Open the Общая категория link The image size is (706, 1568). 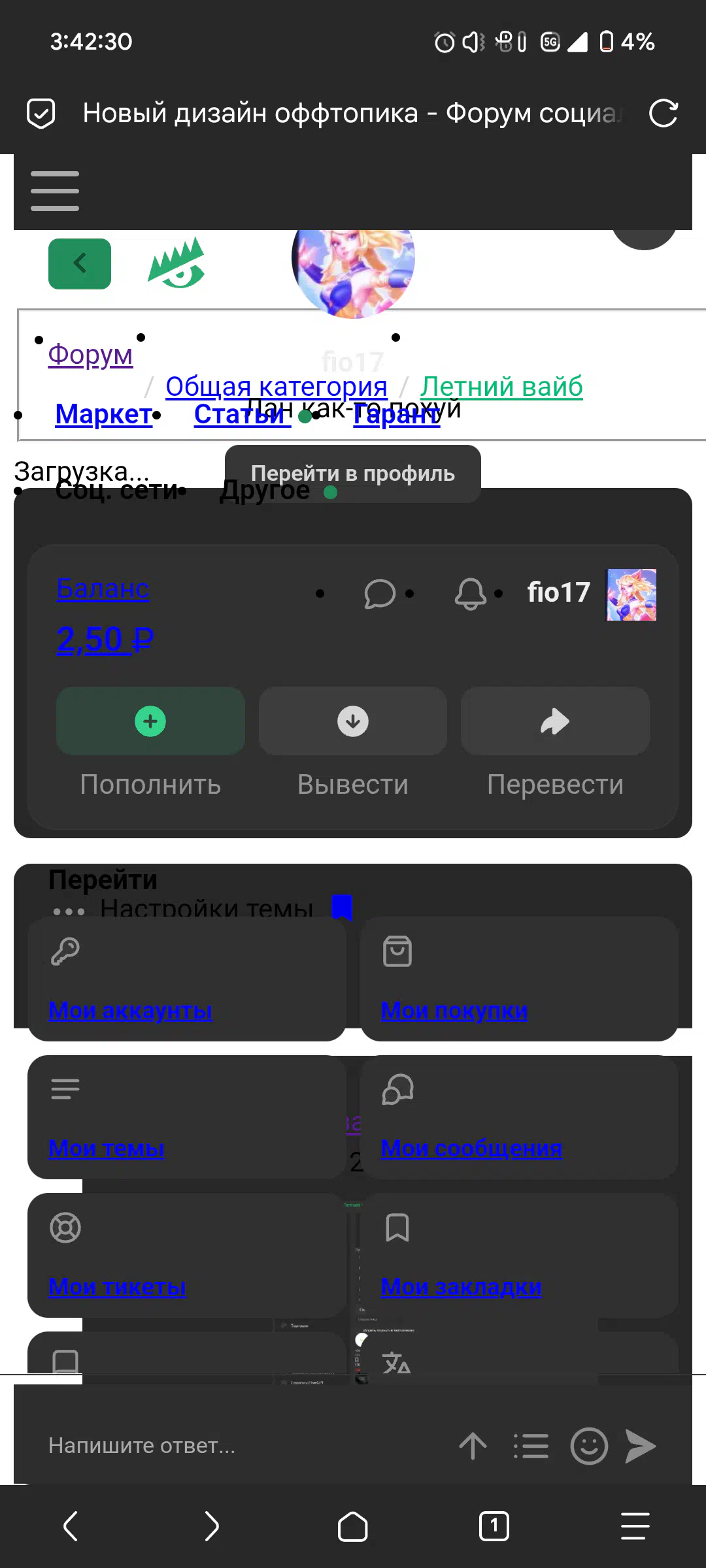coord(277,386)
